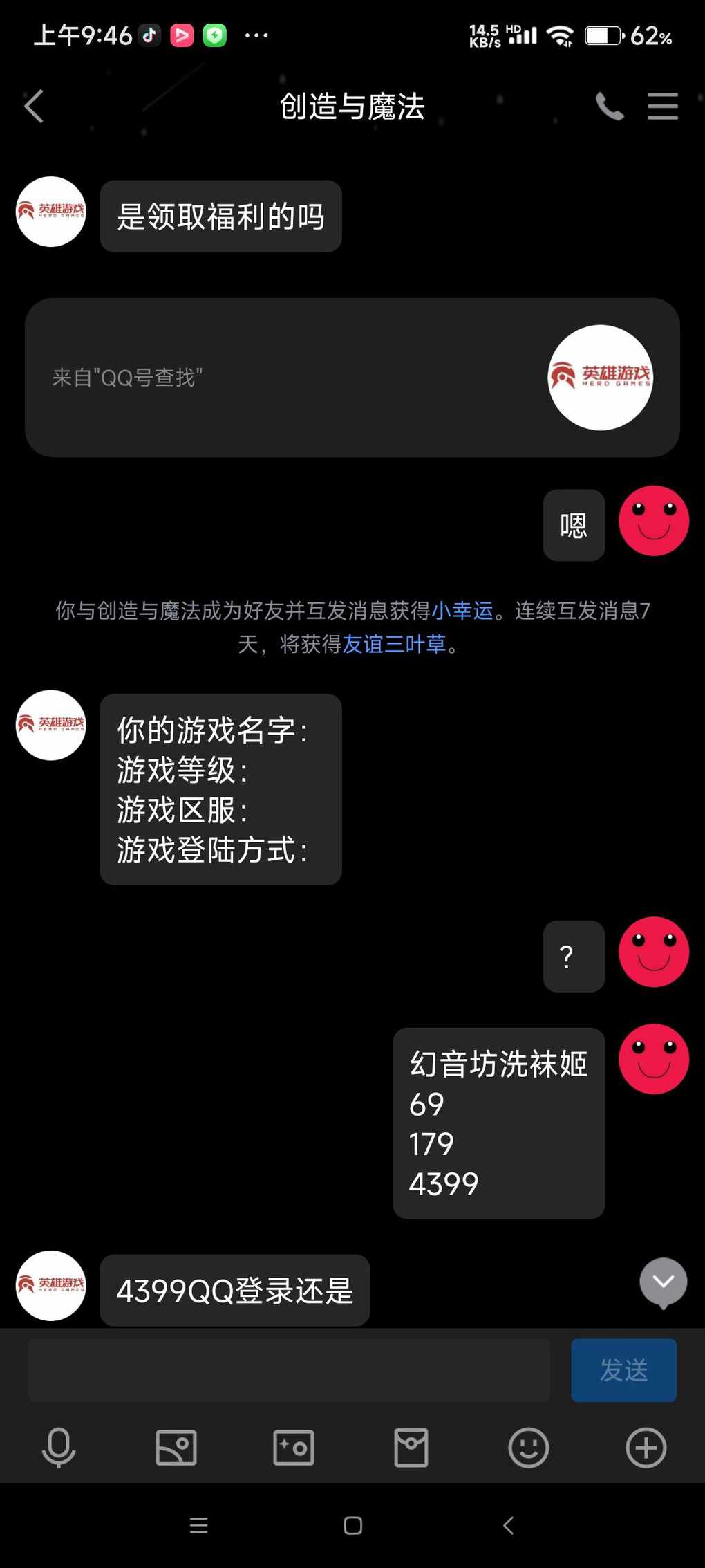The height and width of the screenshot is (1568, 705).
Task: Open the 友谊三叶草 link
Action: click(394, 644)
